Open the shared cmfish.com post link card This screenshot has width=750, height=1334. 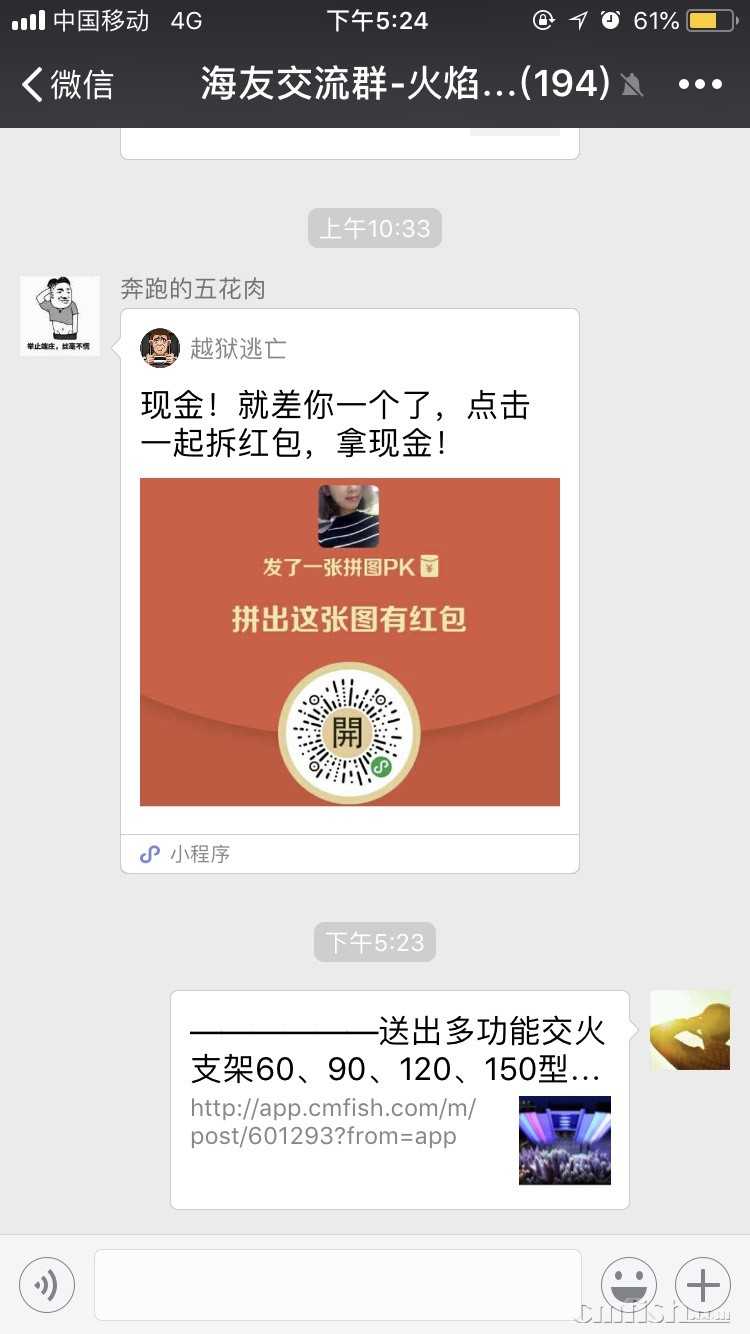400,1100
